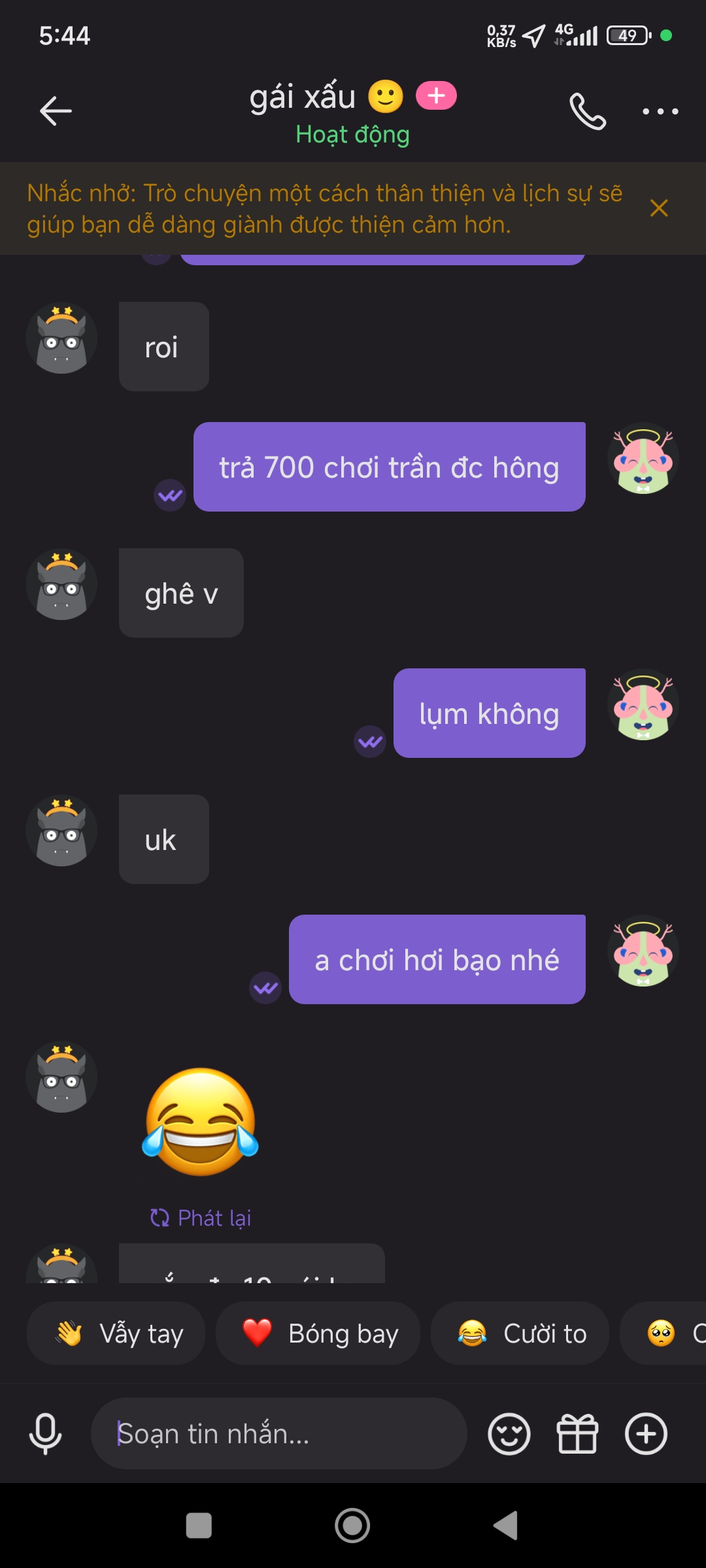
Task: Dismiss the Nhắc nhở reminder banner
Action: [x=659, y=208]
